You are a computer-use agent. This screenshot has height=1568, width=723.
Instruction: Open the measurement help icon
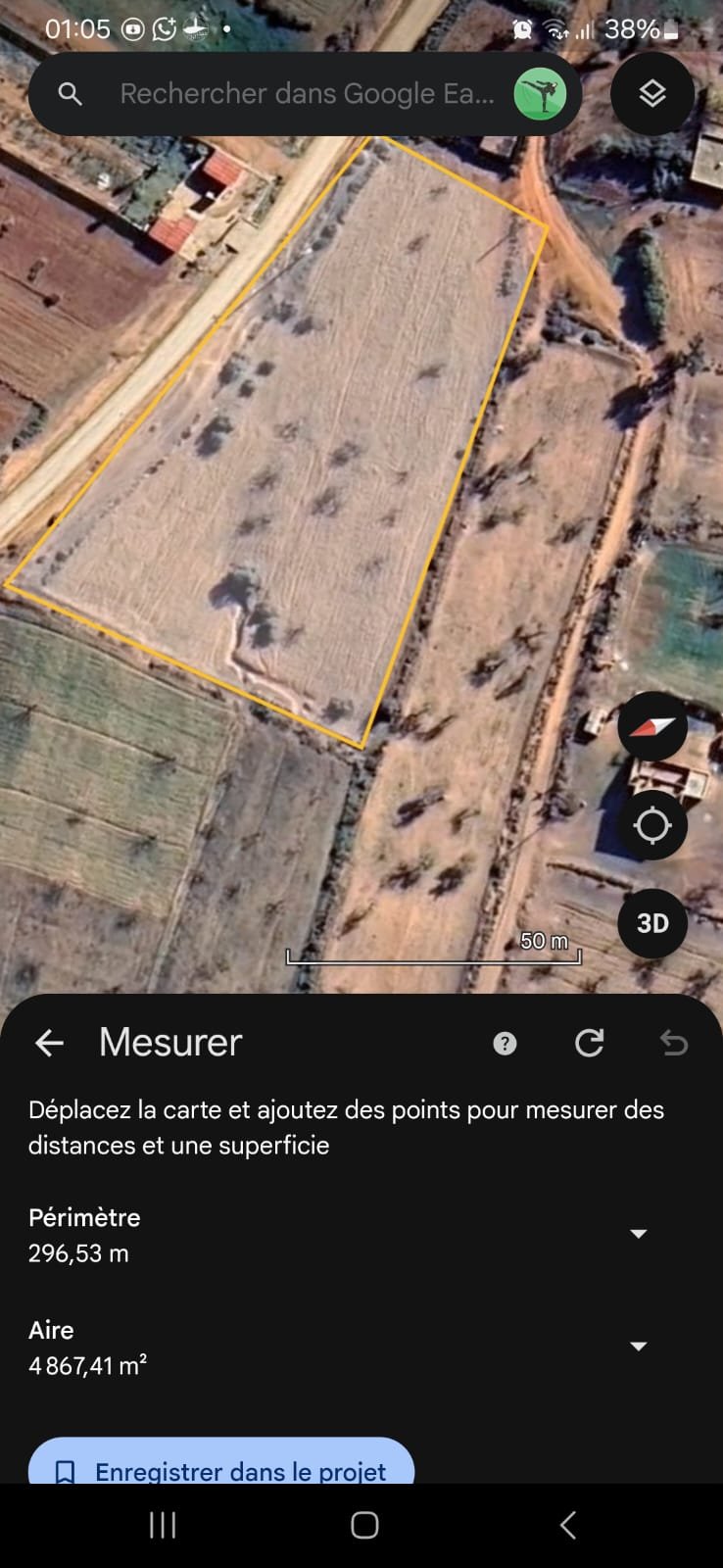(x=505, y=1044)
